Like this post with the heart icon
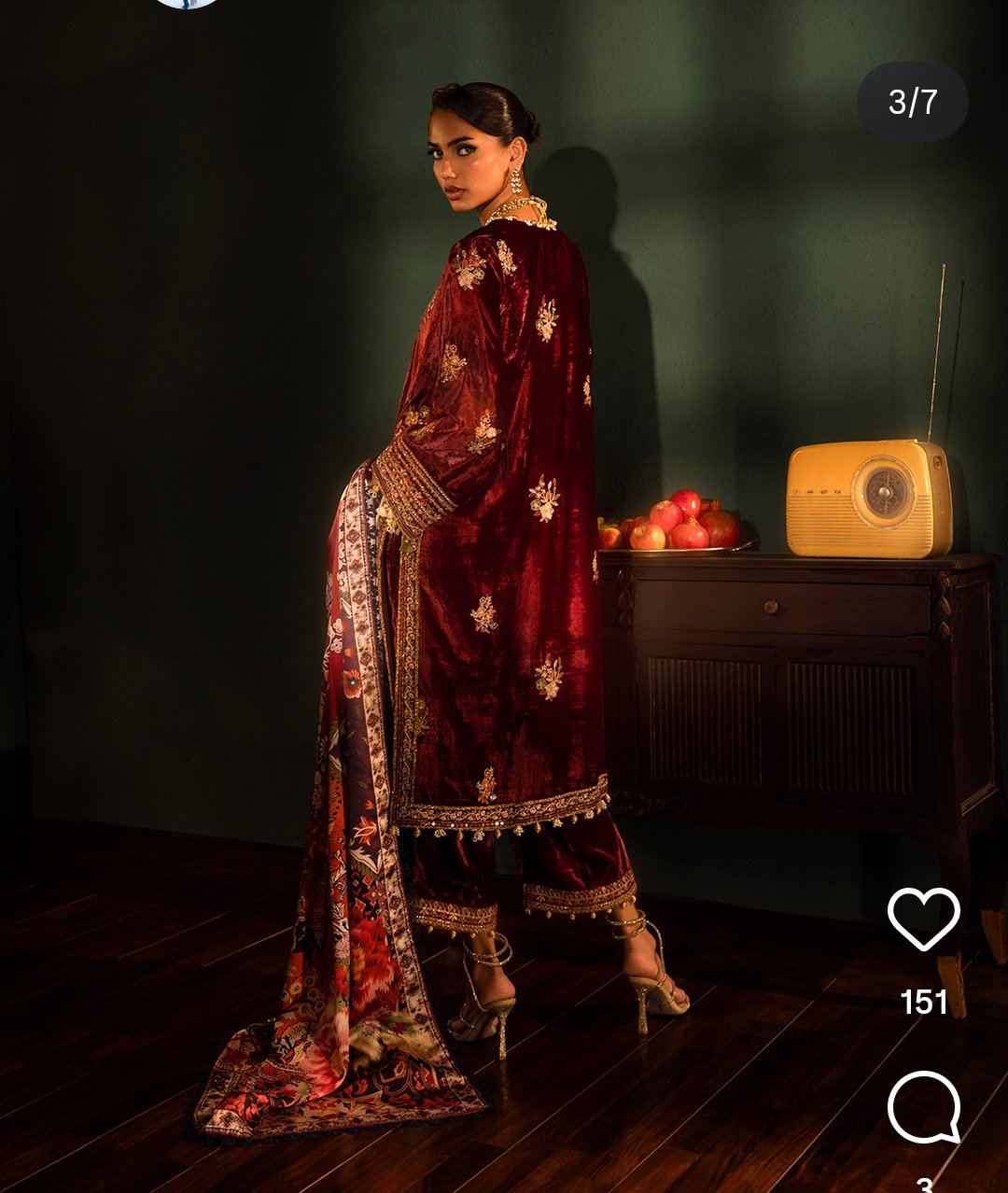Image resolution: width=1008 pixels, height=1193 pixels. click(923, 919)
